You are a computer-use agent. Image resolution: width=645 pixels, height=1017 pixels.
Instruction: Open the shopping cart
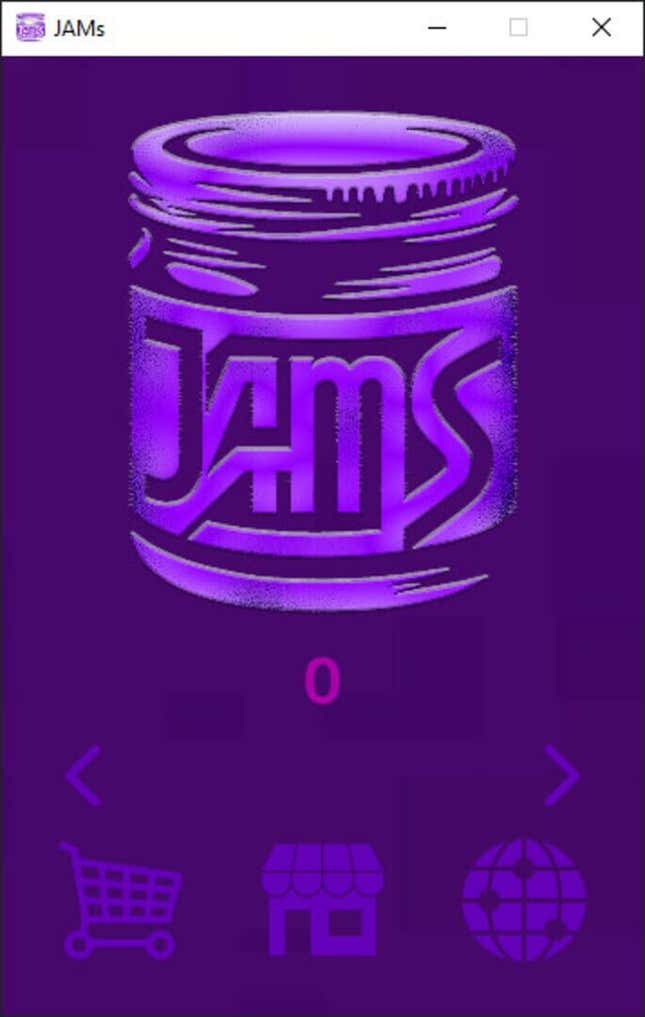121,900
